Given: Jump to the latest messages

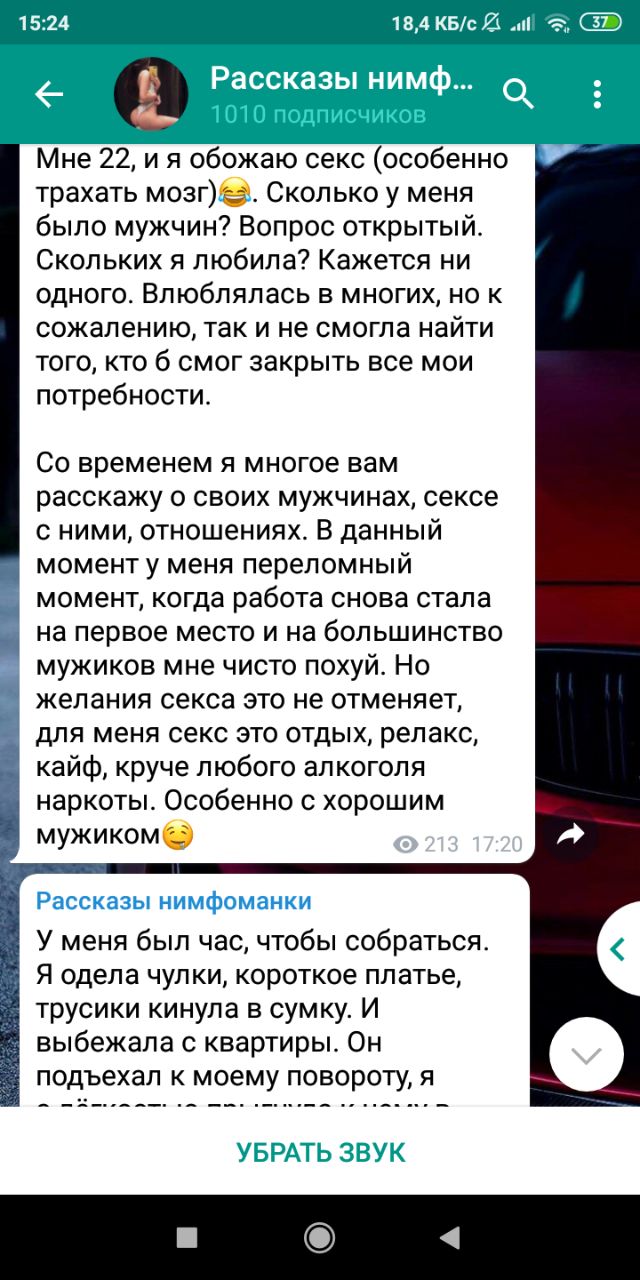Looking at the screenshot, I should pyautogui.click(x=586, y=1054).
